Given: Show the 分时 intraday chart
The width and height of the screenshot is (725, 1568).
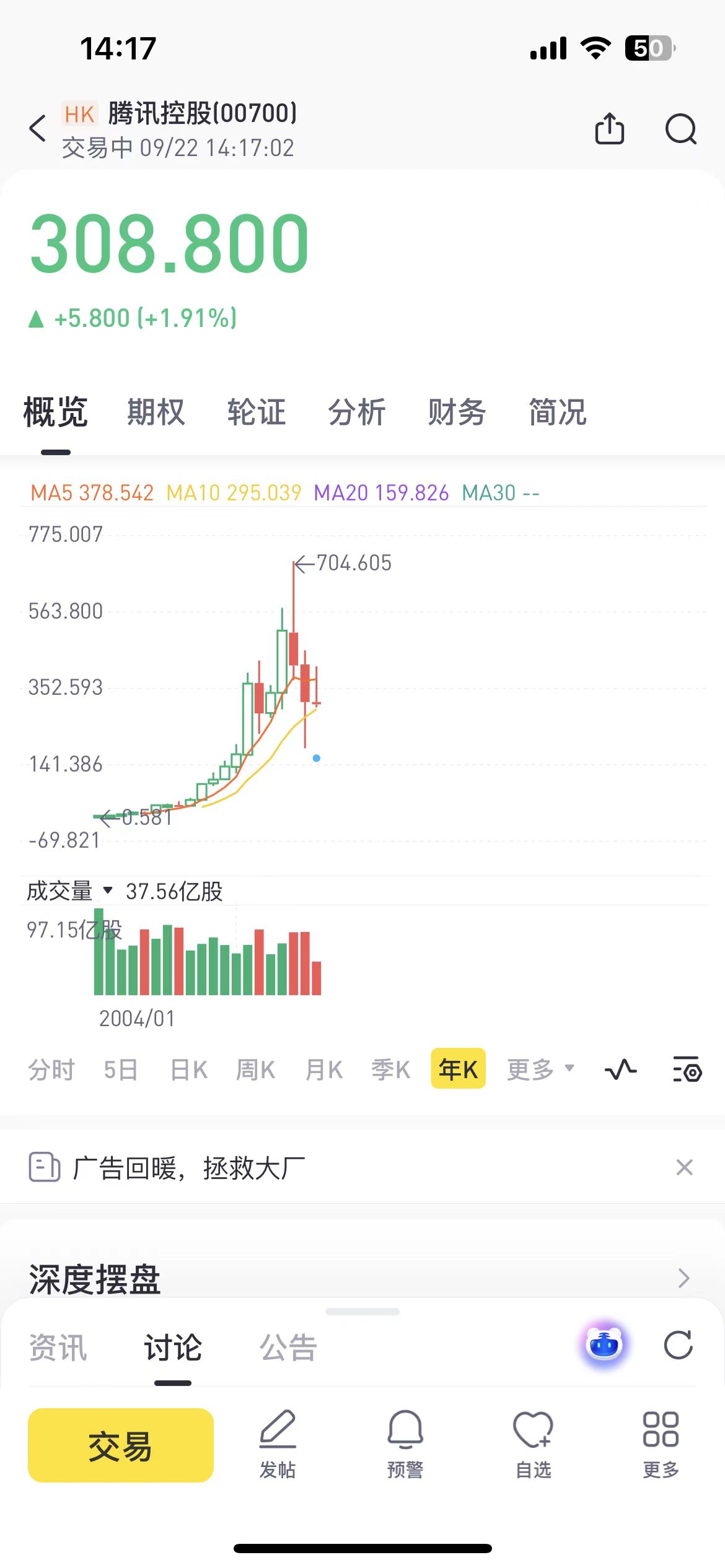Looking at the screenshot, I should click(51, 1069).
